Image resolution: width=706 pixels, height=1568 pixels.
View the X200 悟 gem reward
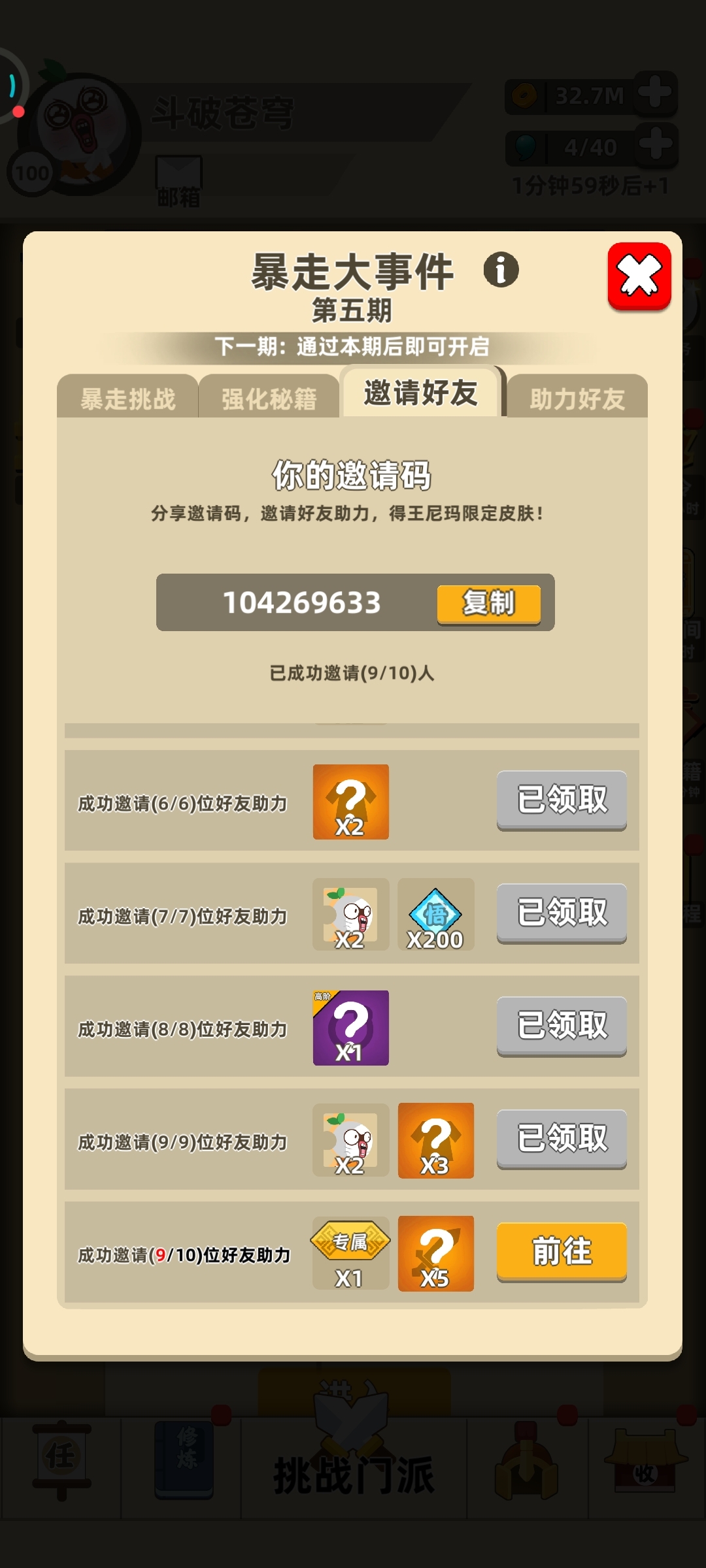click(x=435, y=915)
